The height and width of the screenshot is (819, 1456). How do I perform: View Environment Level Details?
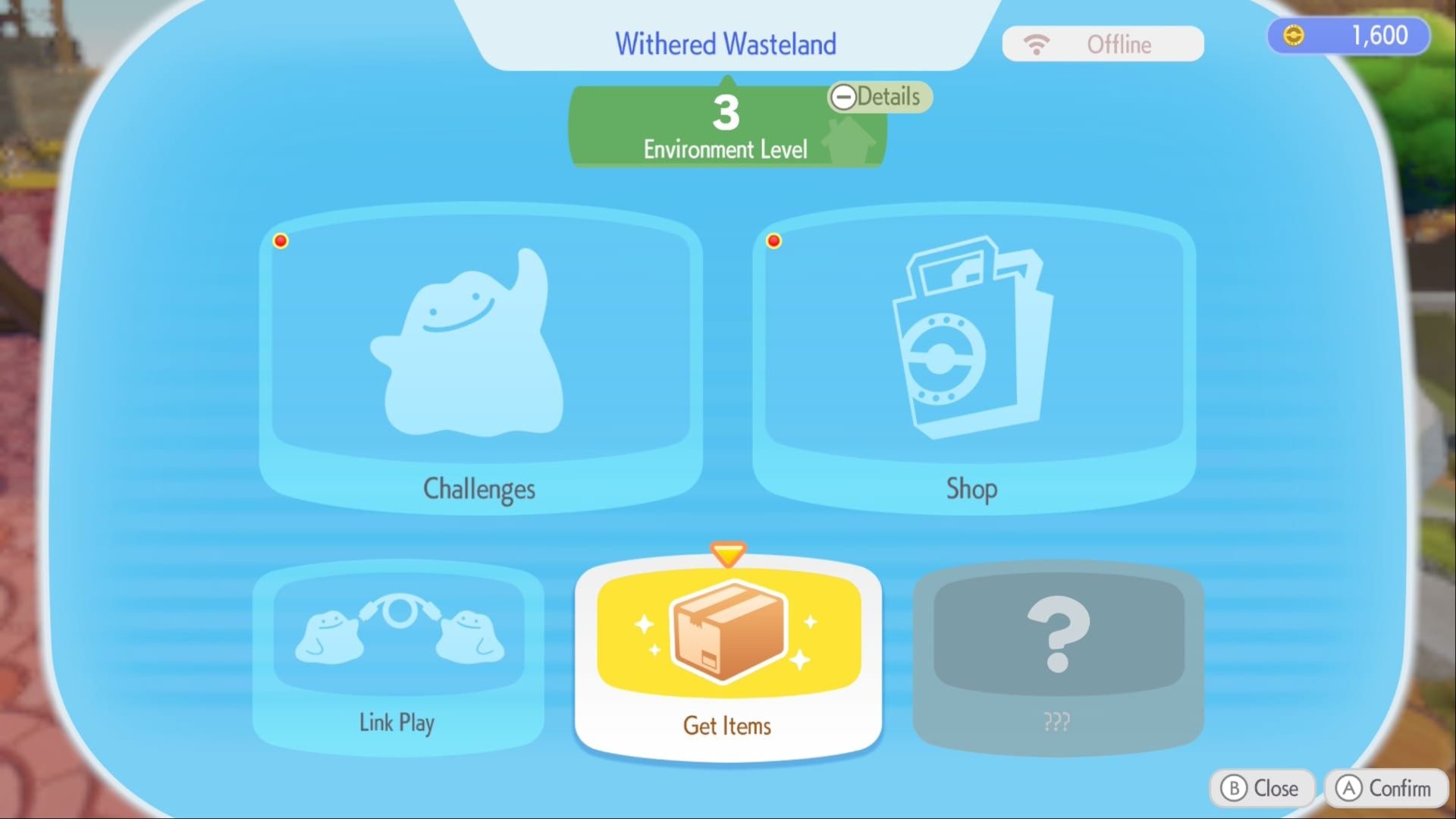(x=879, y=97)
